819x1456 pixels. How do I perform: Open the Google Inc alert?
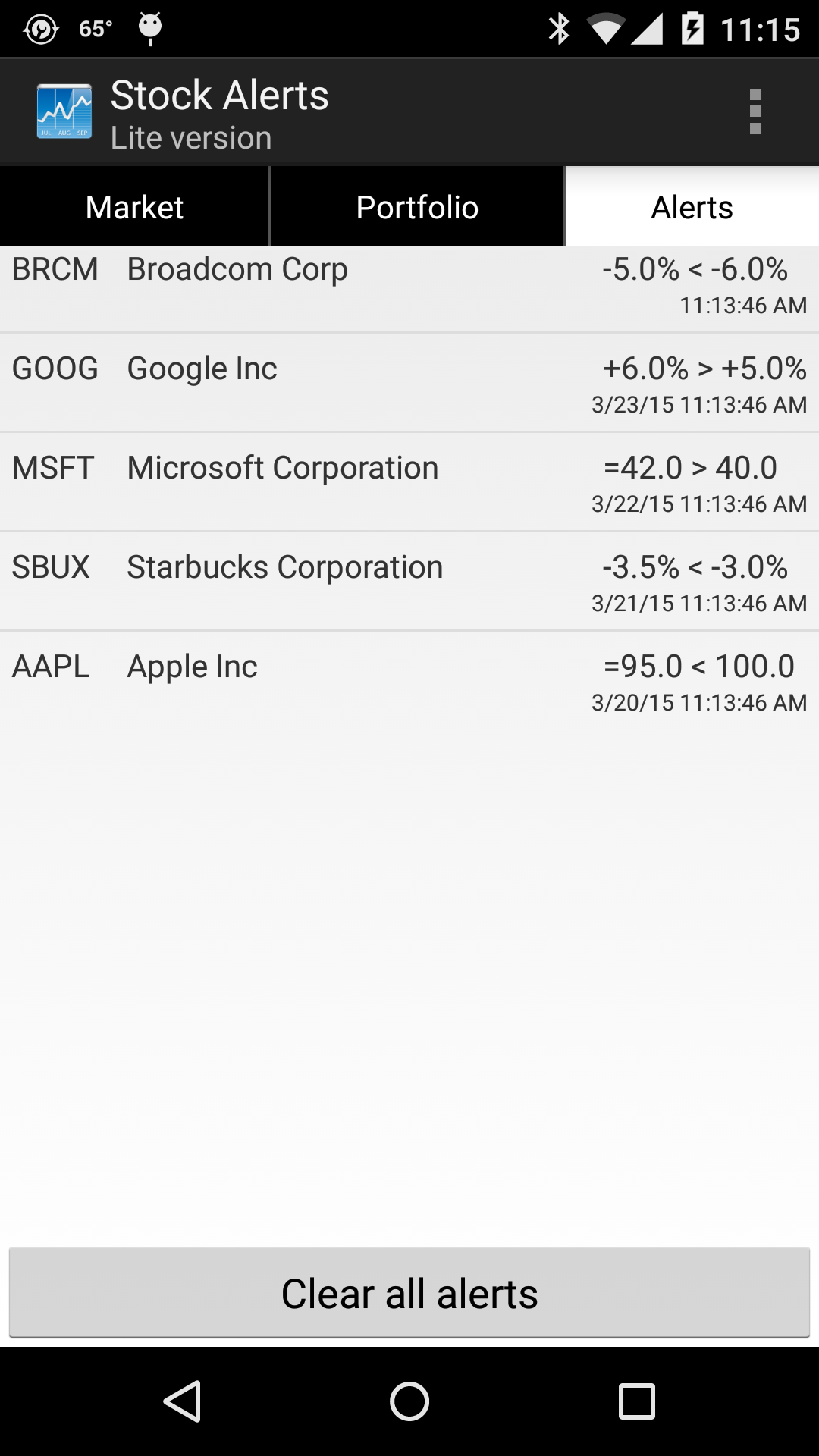(409, 383)
